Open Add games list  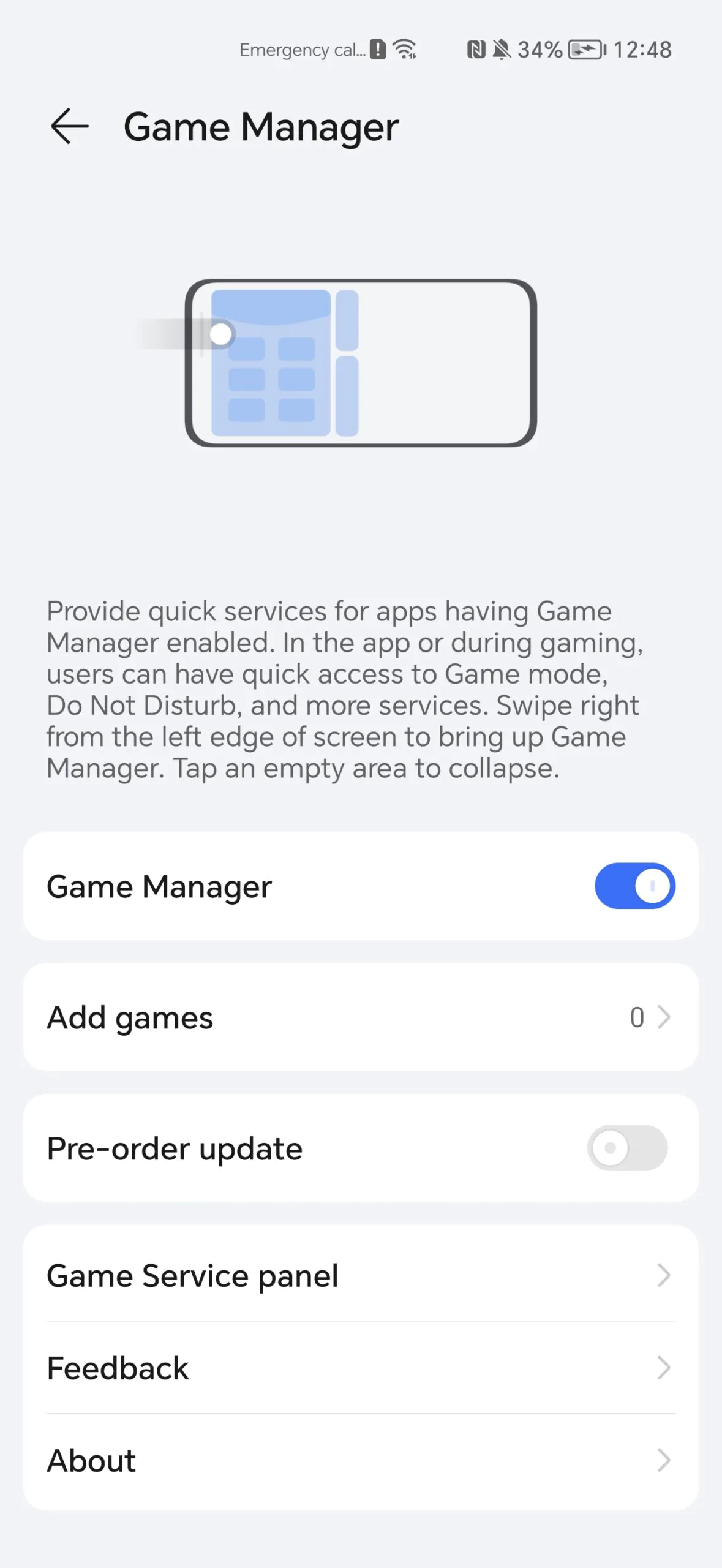[x=361, y=1017]
